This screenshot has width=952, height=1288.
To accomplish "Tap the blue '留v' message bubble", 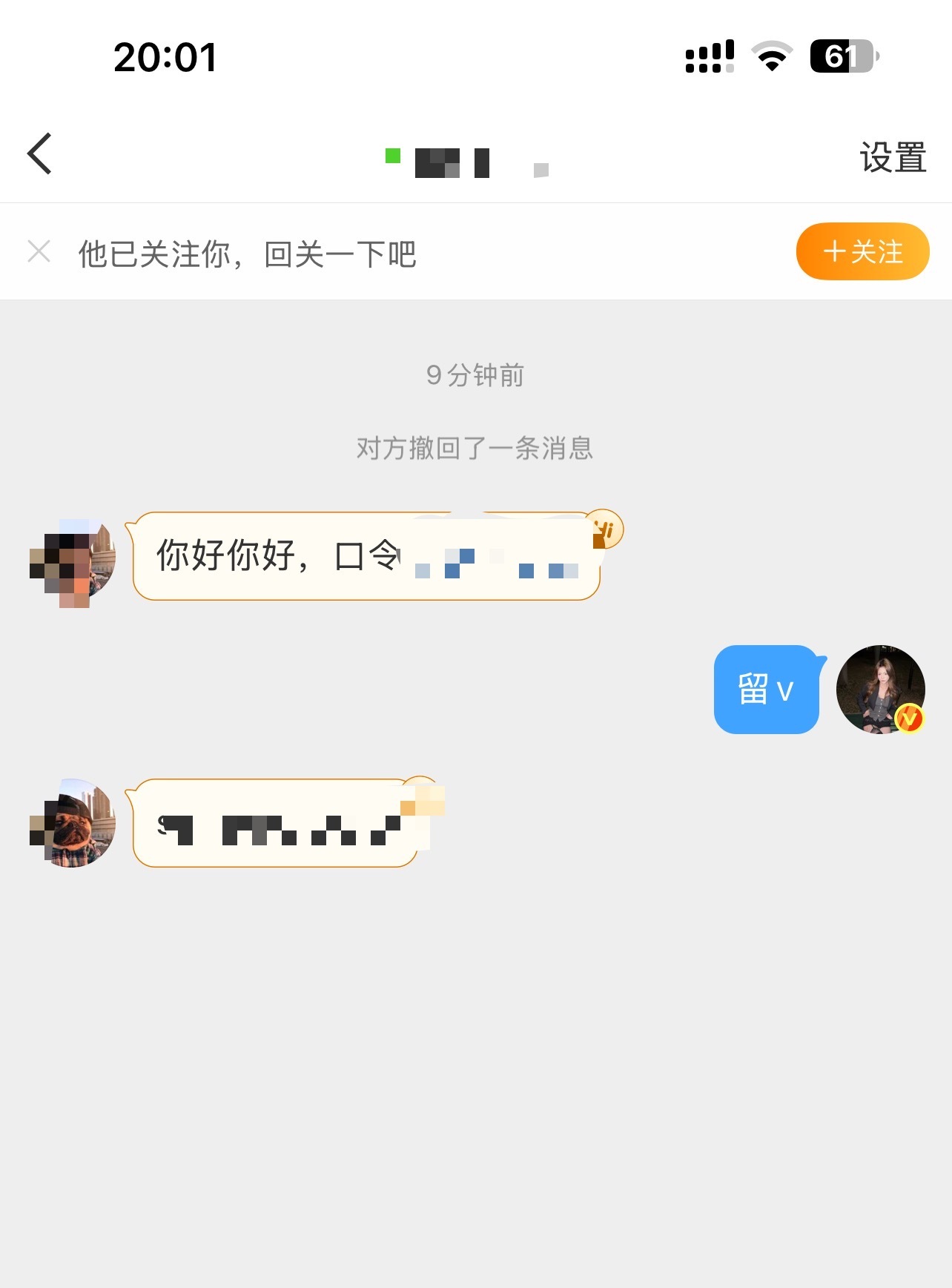I will [767, 690].
